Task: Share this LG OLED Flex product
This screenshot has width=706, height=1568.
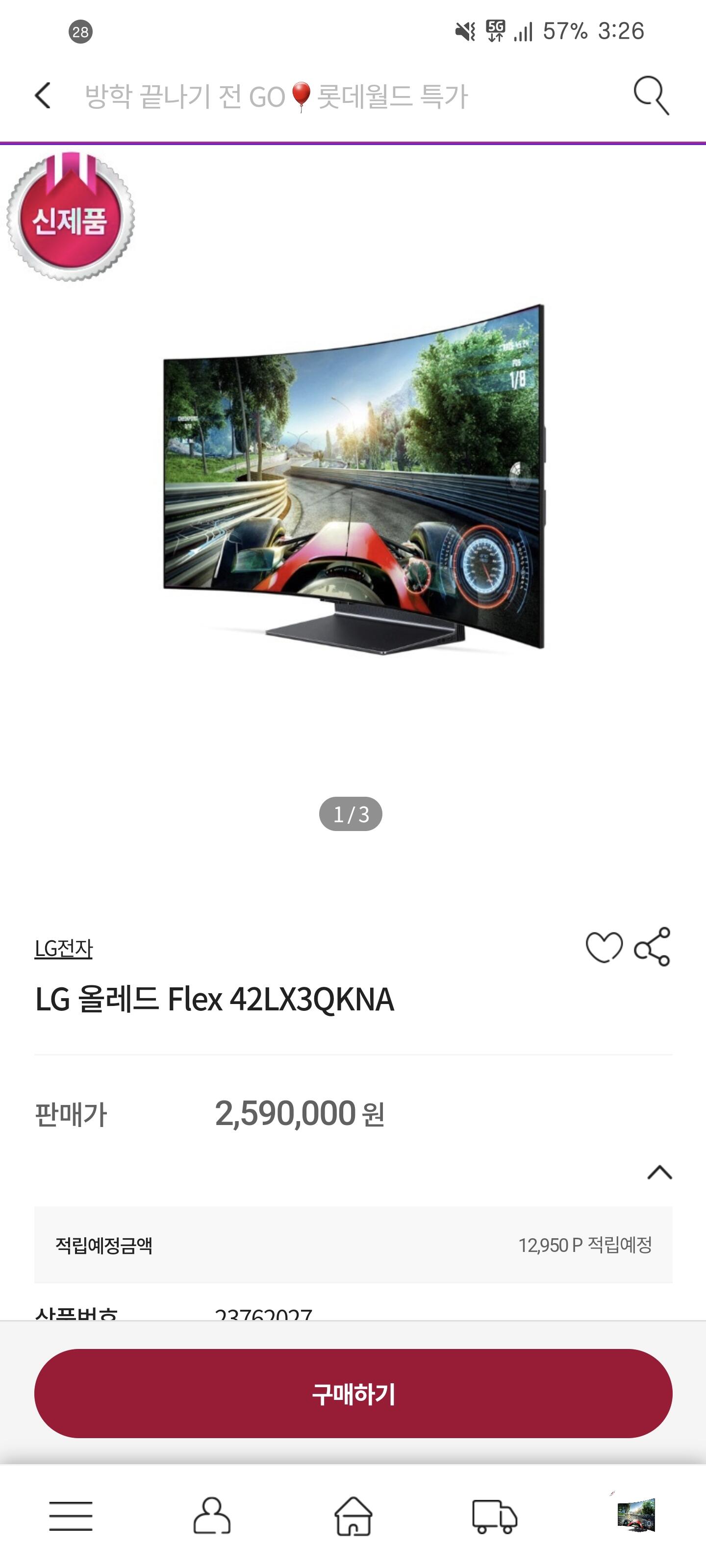Action: click(x=653, y=947)
